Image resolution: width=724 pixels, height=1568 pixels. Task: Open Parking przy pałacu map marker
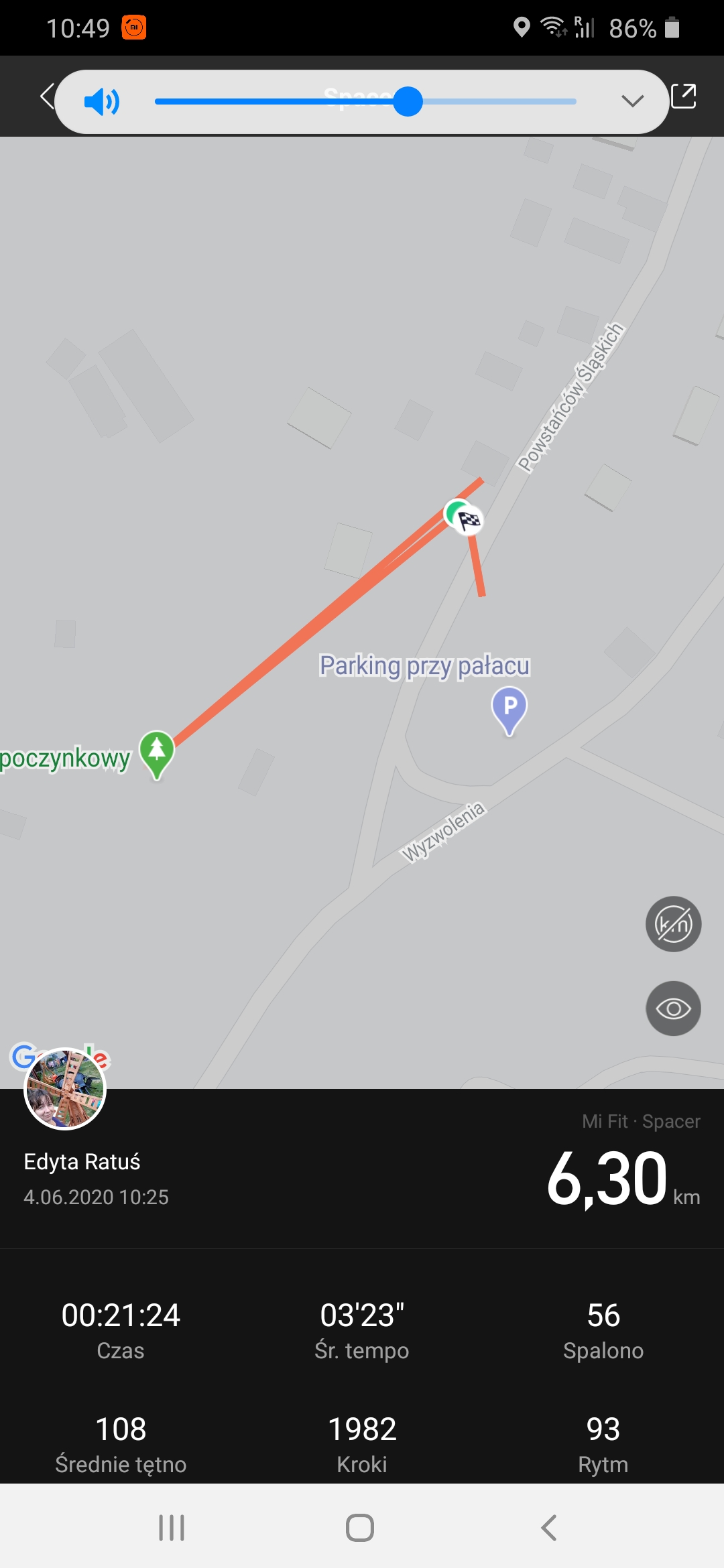pos(509,709)
